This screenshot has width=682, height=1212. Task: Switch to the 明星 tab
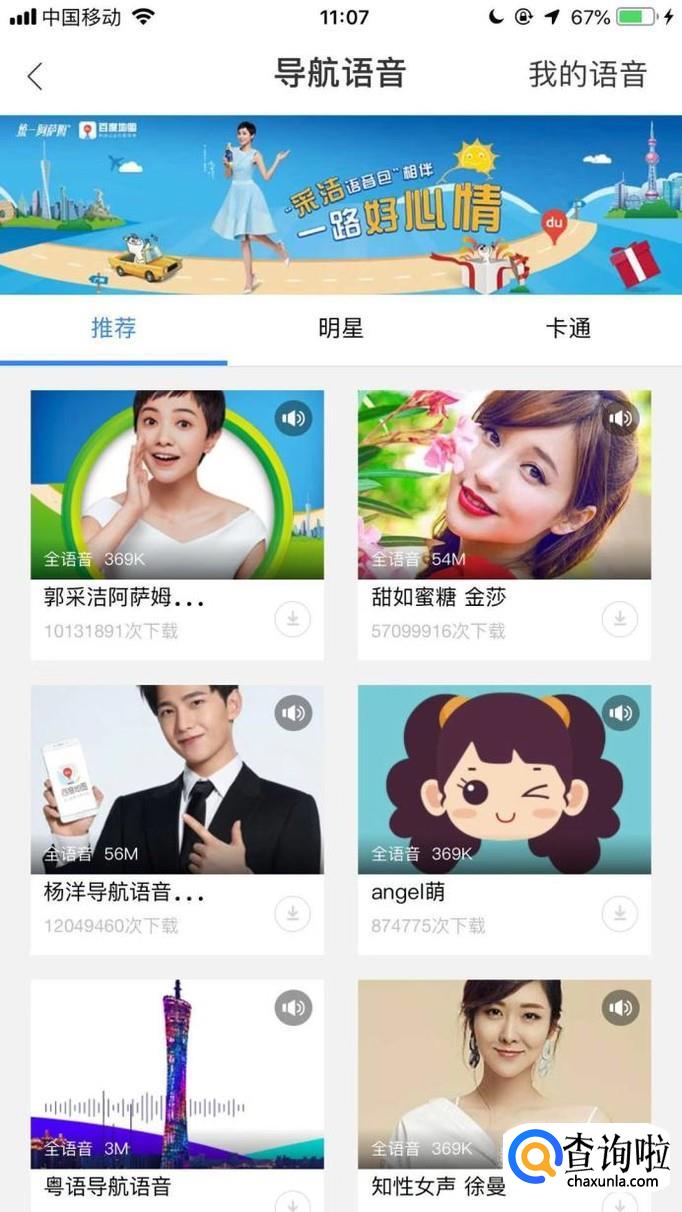[340, 328]
